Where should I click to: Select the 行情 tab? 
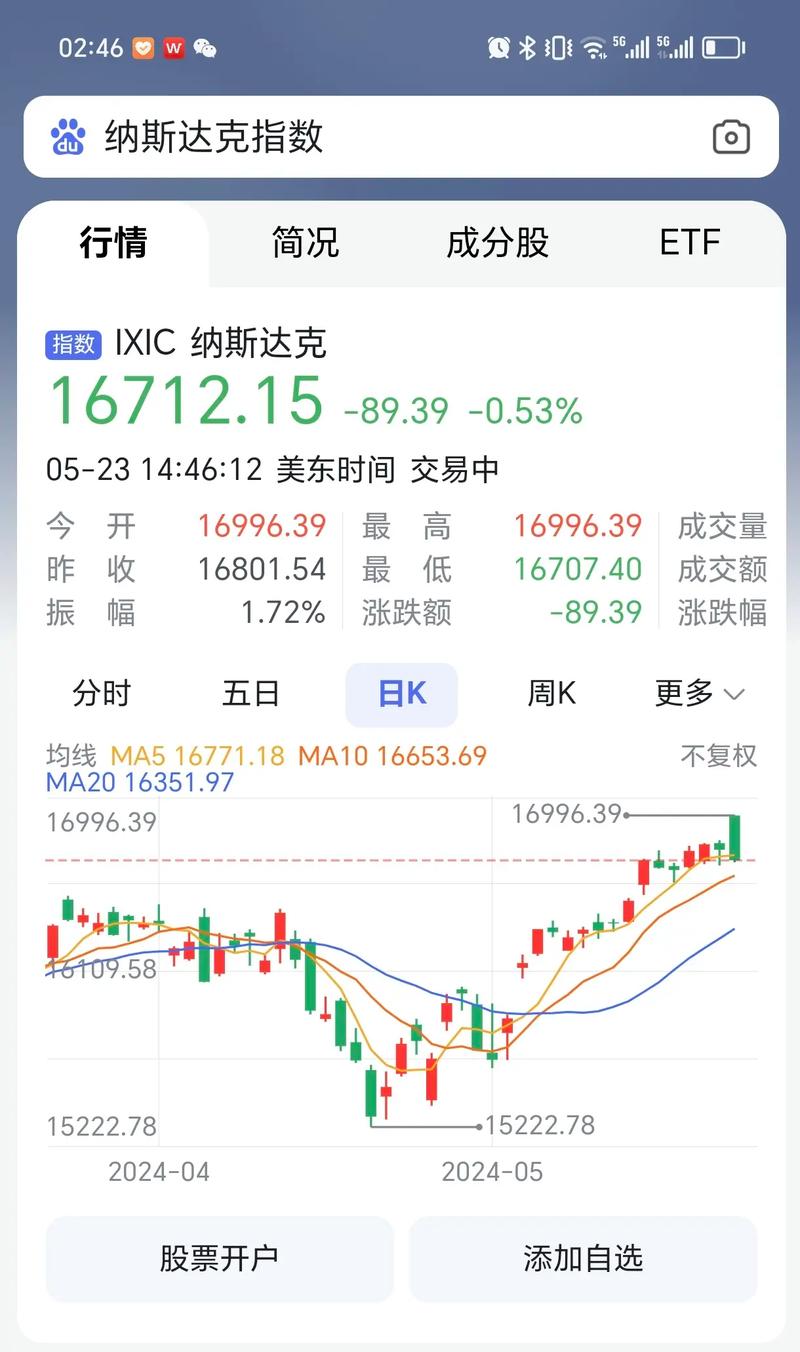click(x=113, y=243)
